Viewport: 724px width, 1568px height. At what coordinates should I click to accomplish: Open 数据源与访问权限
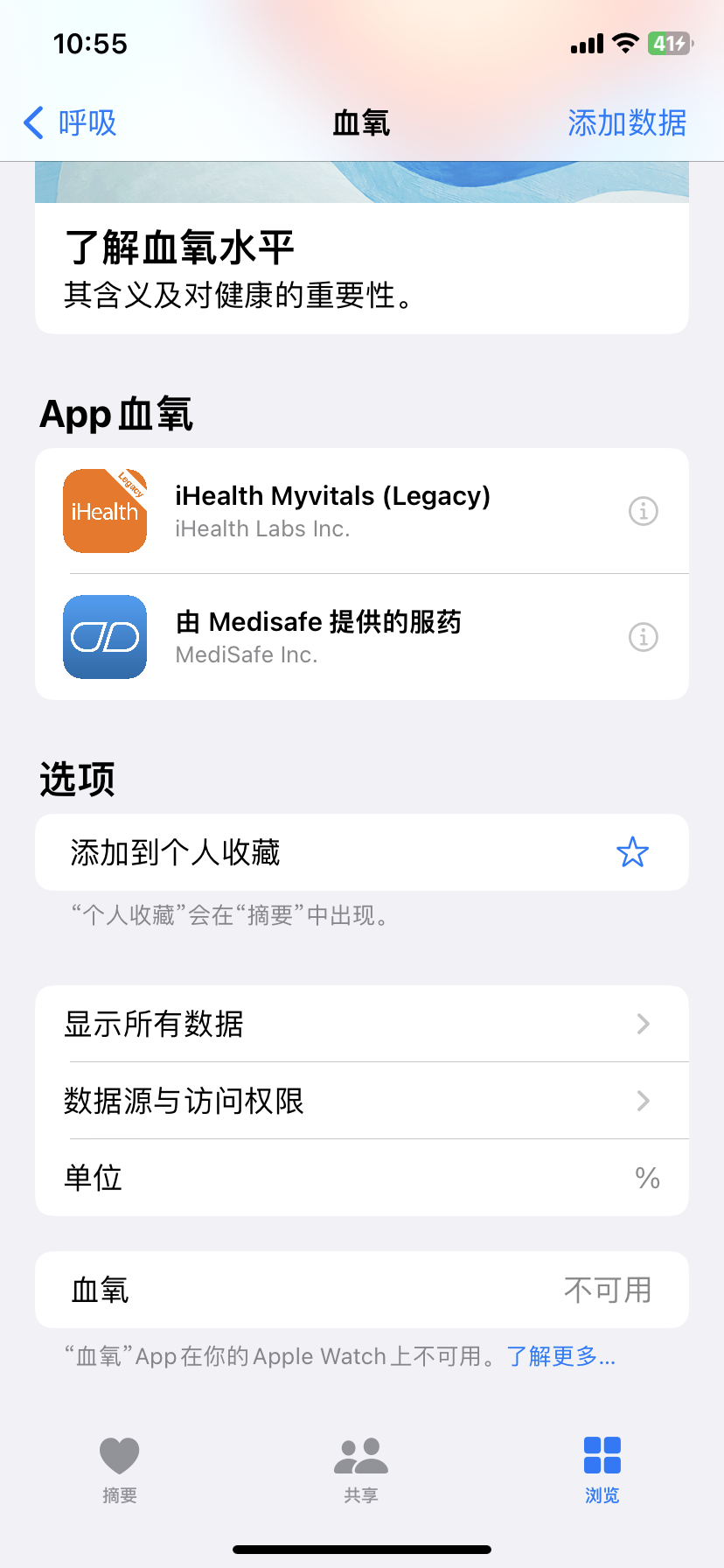pyautogui.click(x=361, y=1101)
